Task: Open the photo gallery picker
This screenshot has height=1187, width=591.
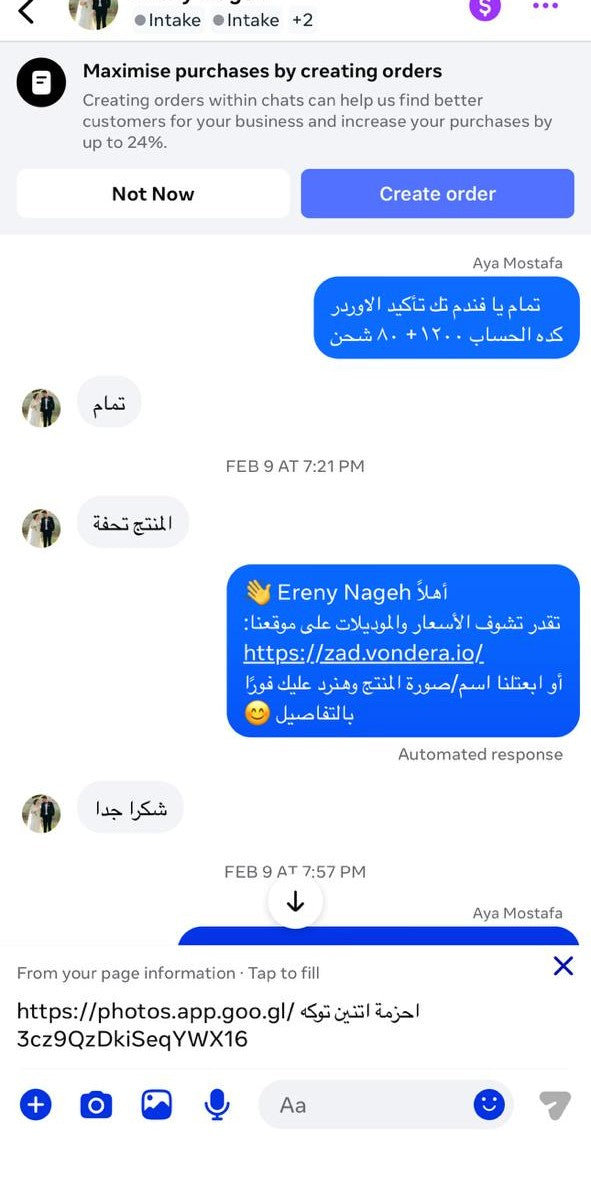Action: pos(157,1105)
